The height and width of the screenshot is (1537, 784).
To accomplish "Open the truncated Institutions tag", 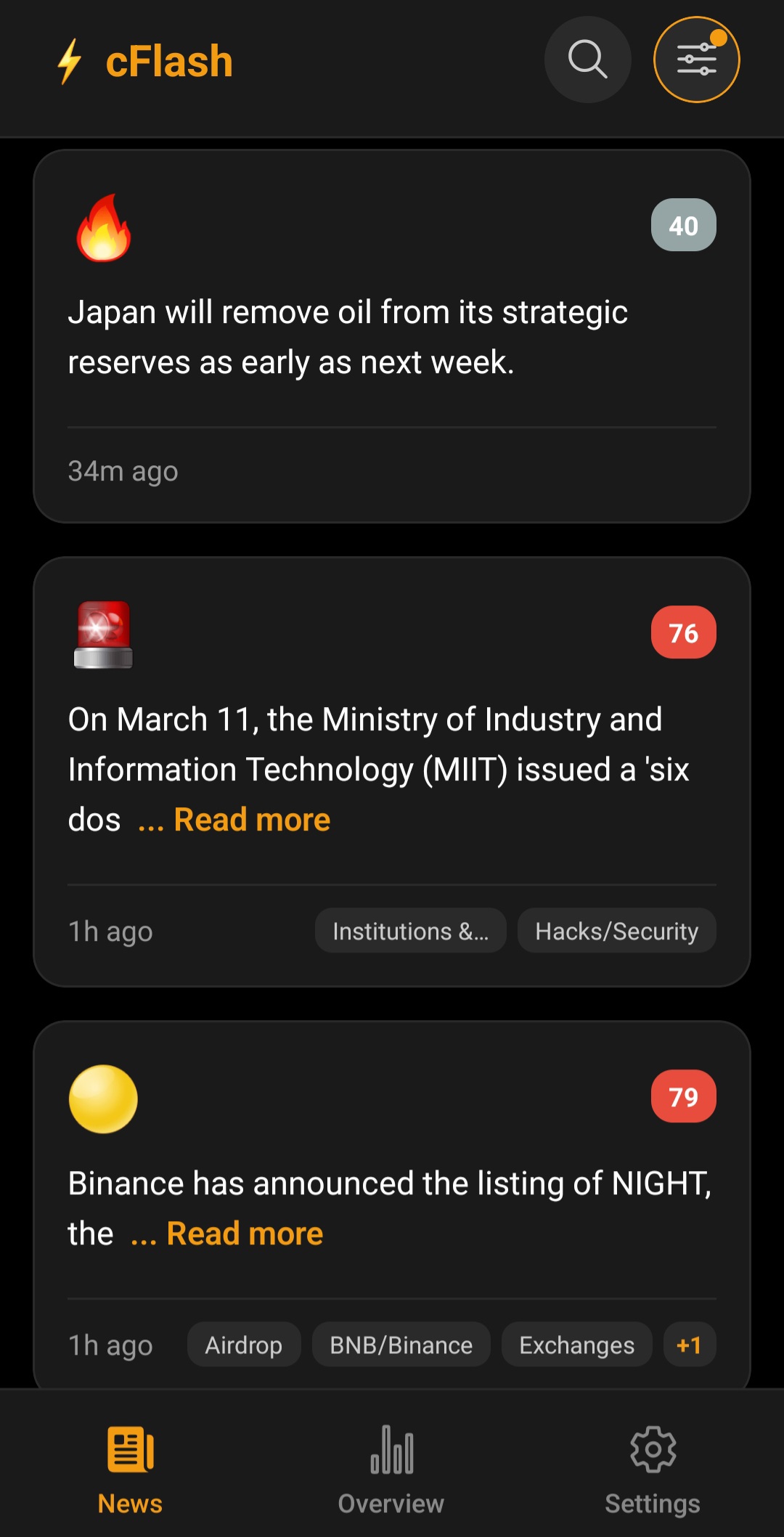I will click(x=410, y=930).
